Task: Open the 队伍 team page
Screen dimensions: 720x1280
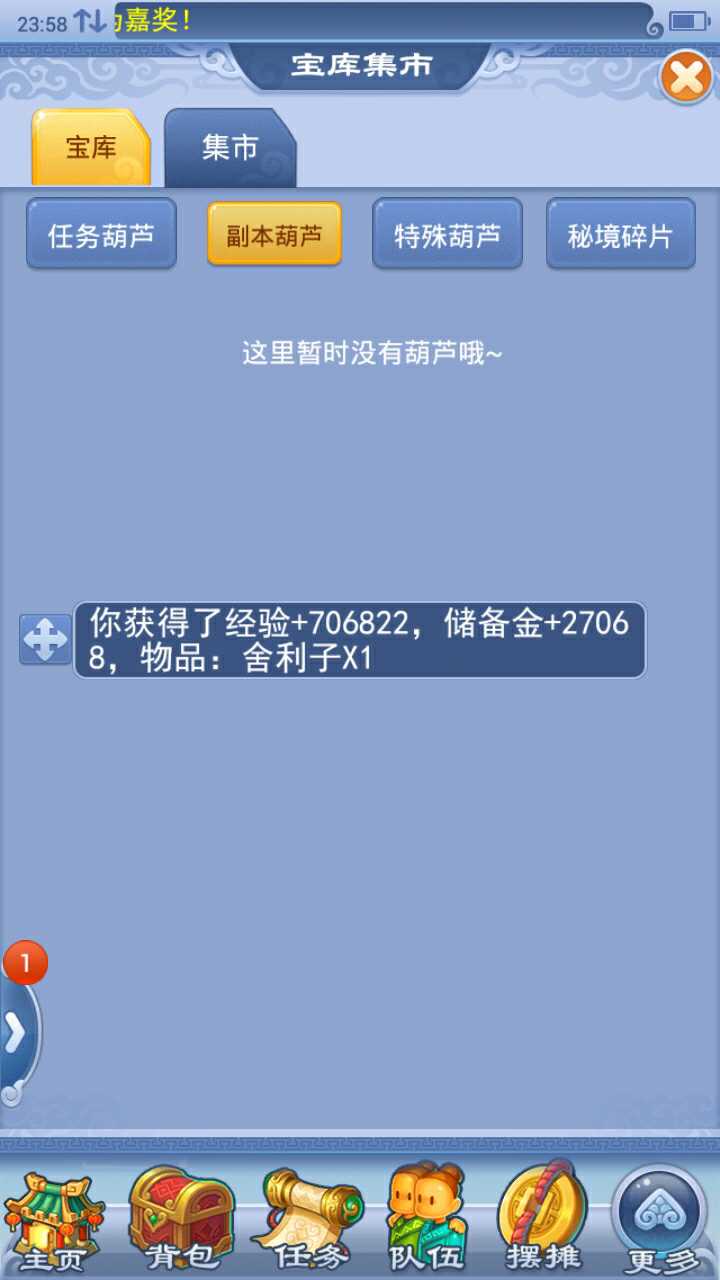Action: [x=428, y=1220]
